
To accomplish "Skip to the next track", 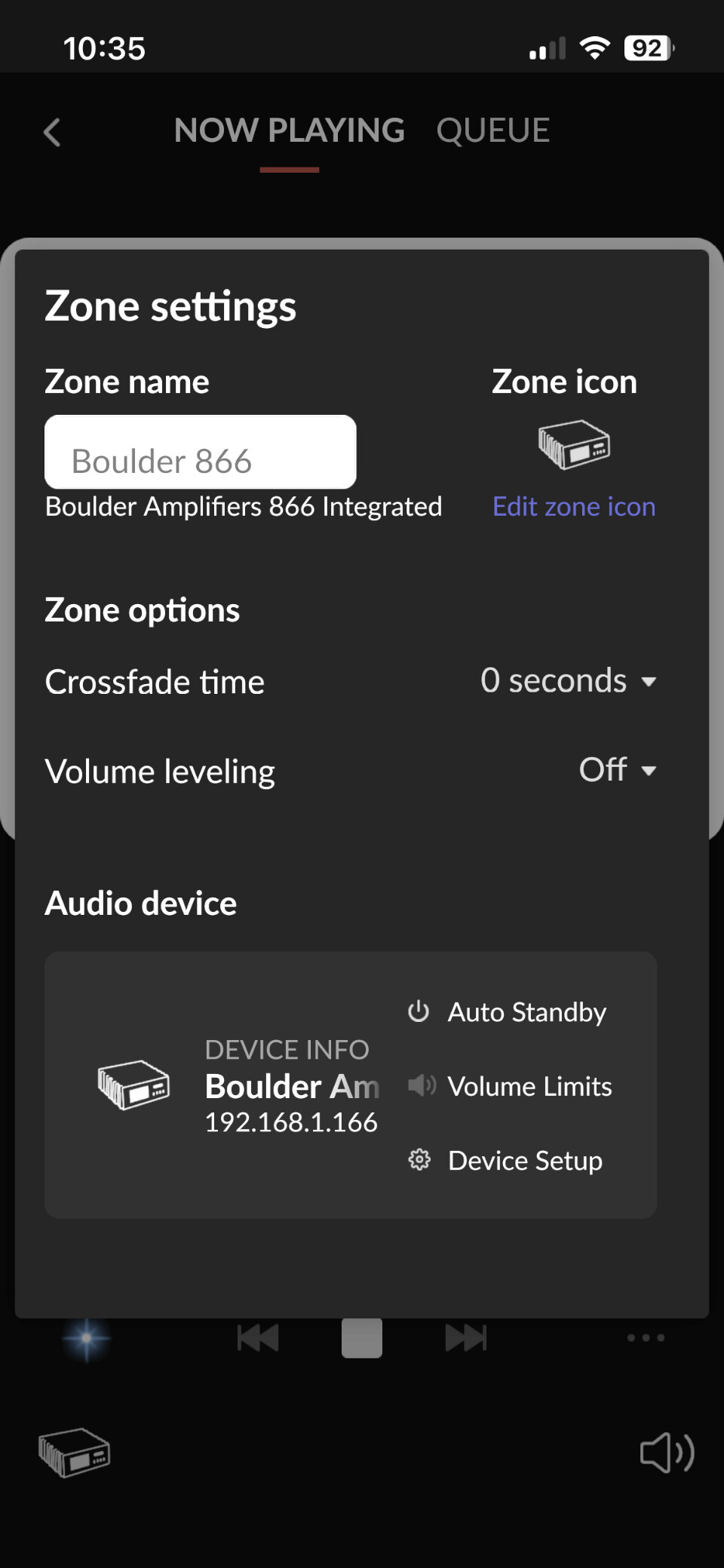I will point(465,1338).
